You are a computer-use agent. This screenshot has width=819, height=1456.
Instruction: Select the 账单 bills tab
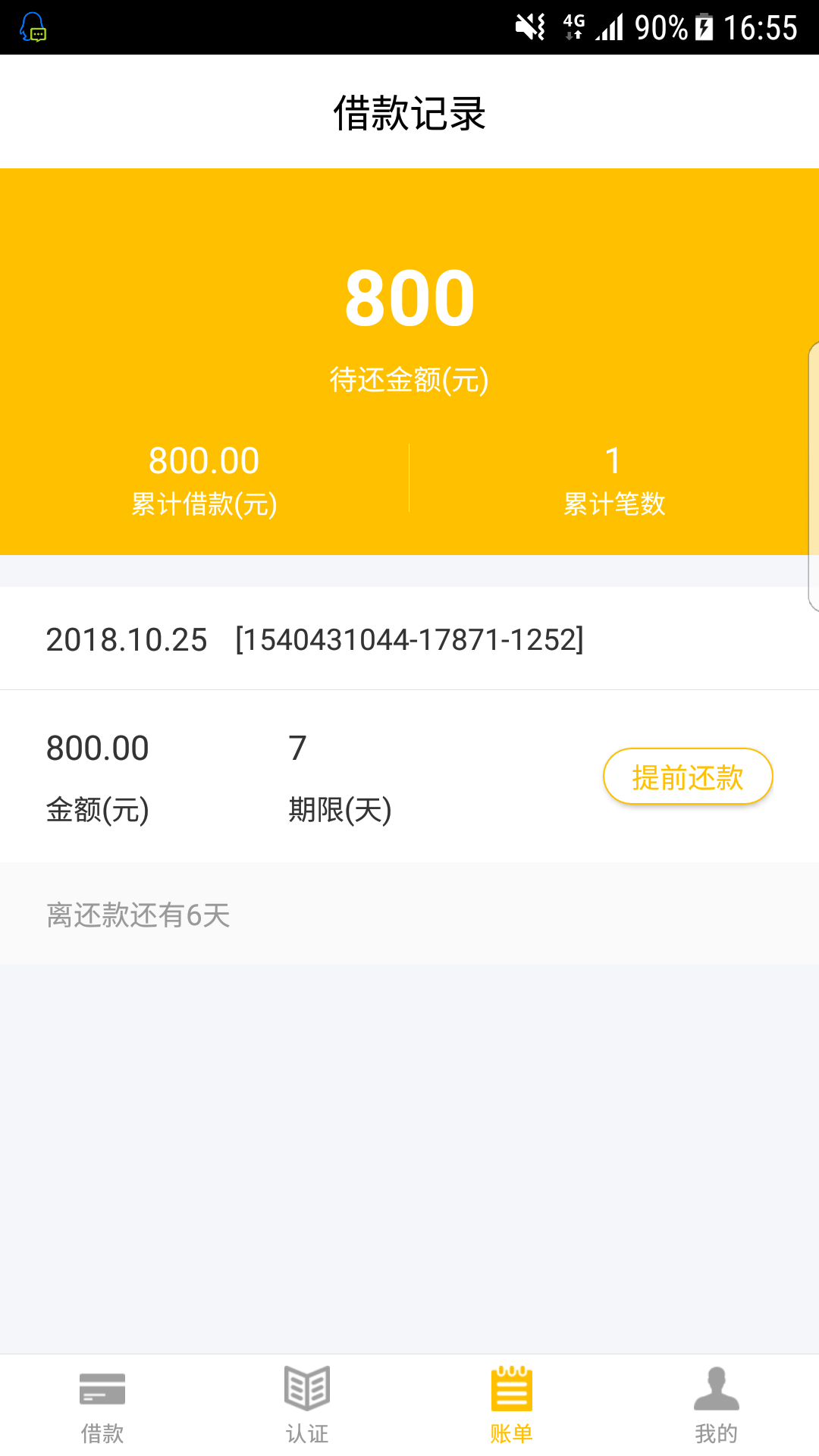tap(512, 1405)
